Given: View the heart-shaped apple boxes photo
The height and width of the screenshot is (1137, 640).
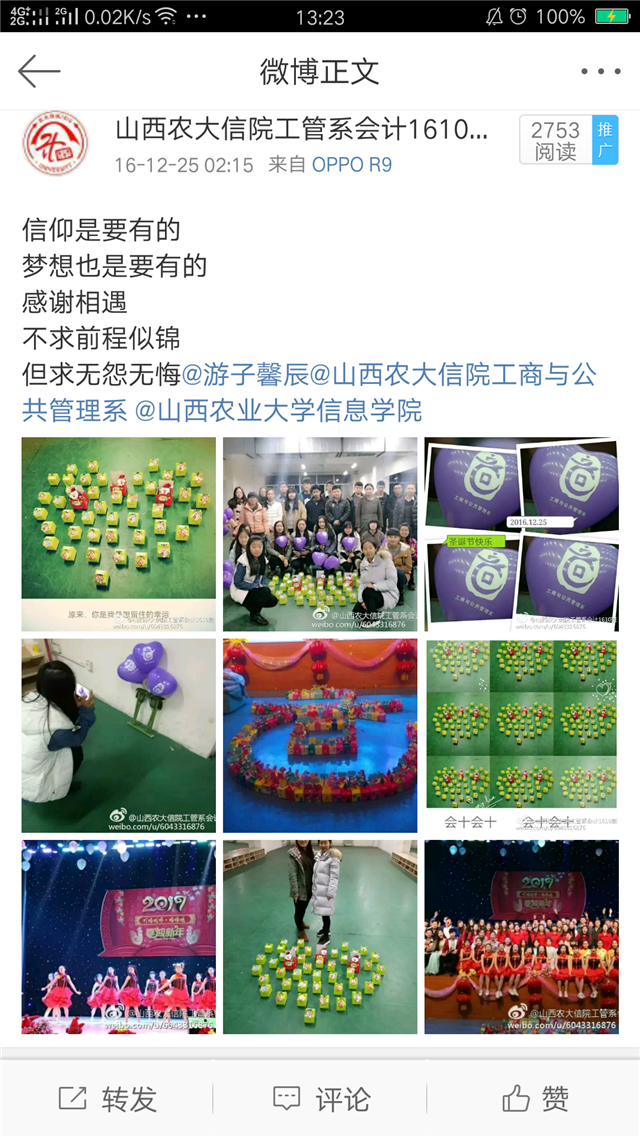Looking at the screenshot, I should pyautogui.click(x=118, y=533).
